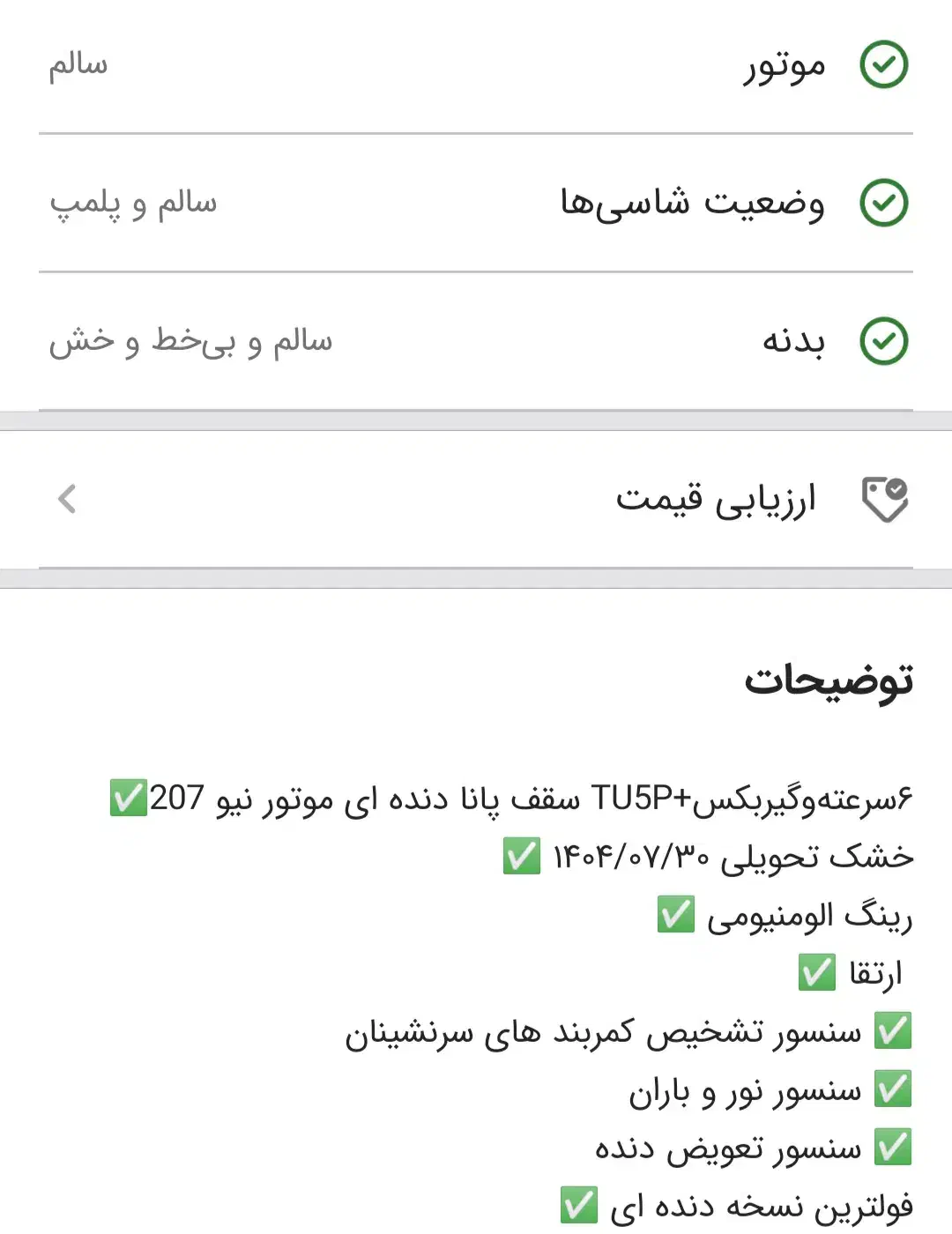Toggle the checkmark for فولترین نسخه دنده ای
The image size is (952, 1234).
click(577, 1206)
